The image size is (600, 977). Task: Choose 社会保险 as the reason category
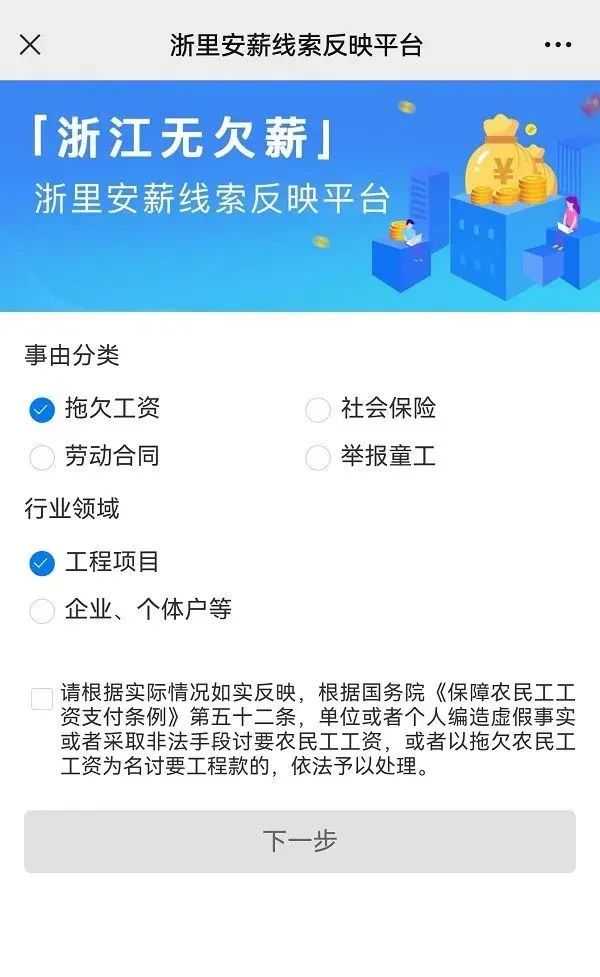click(318, 409)
